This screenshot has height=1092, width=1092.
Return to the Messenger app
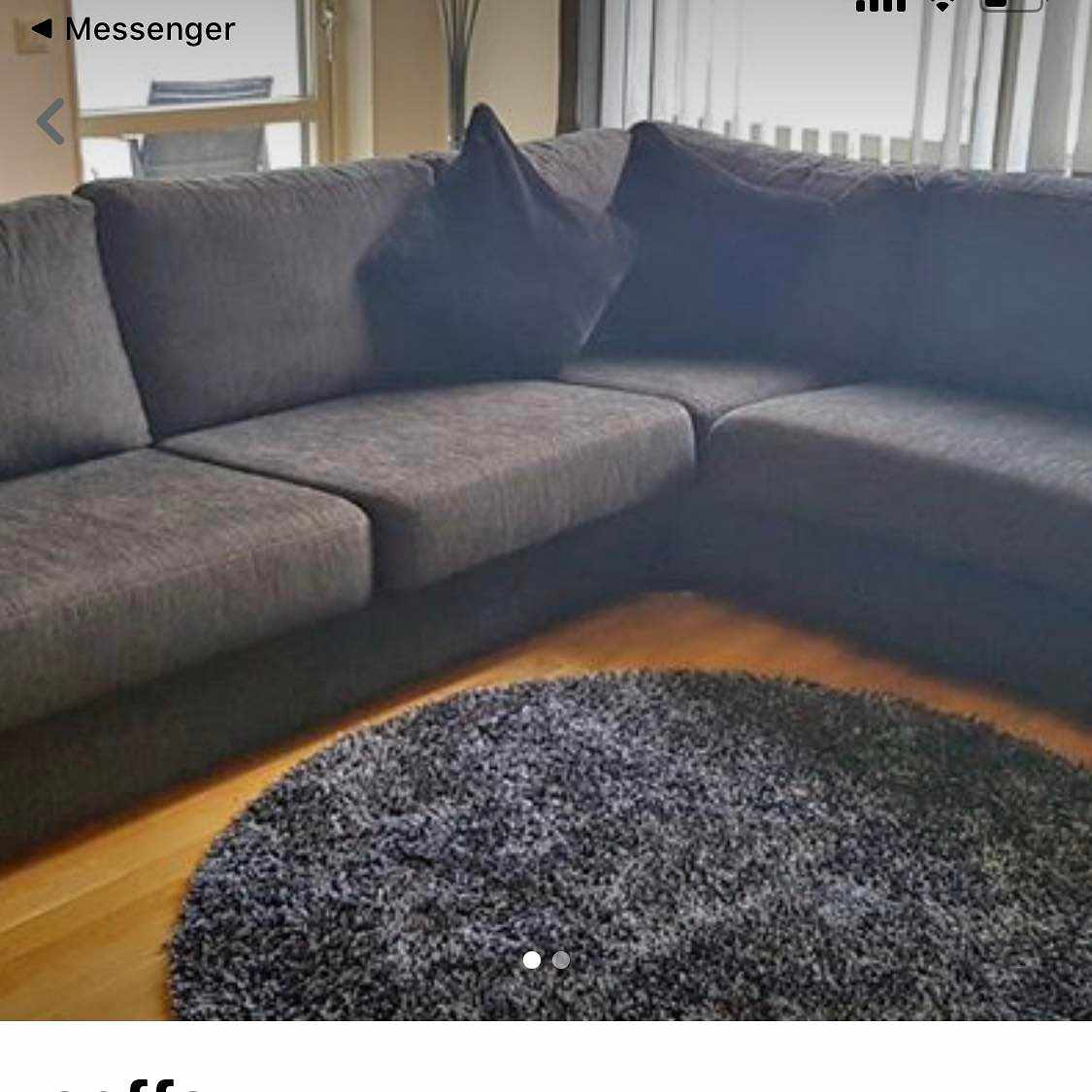[x=134, y=29]
